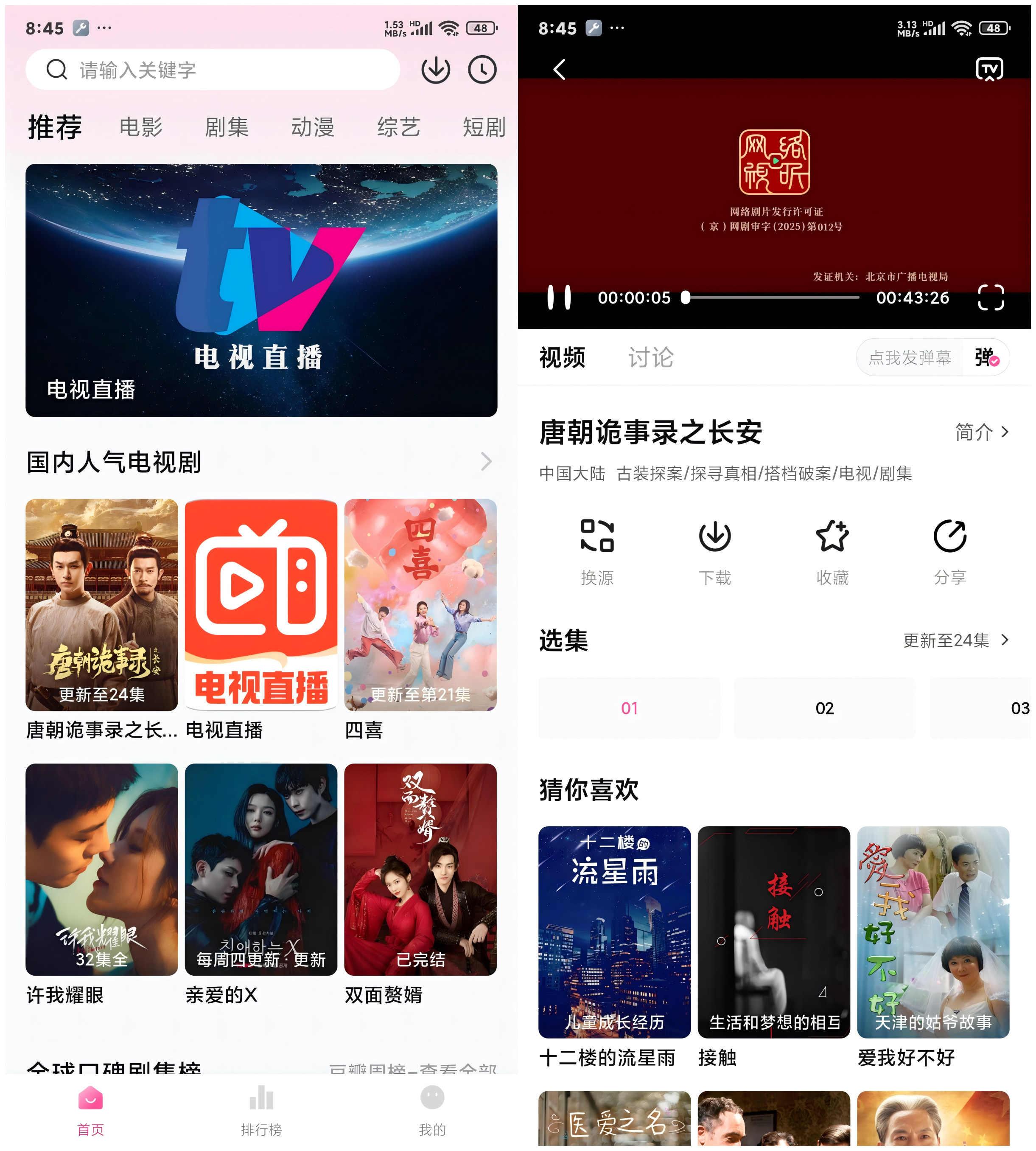This screenshot has height=1151, width=1036.
Task: Click the keyword search input field
Action: click(x=216, y=70)
